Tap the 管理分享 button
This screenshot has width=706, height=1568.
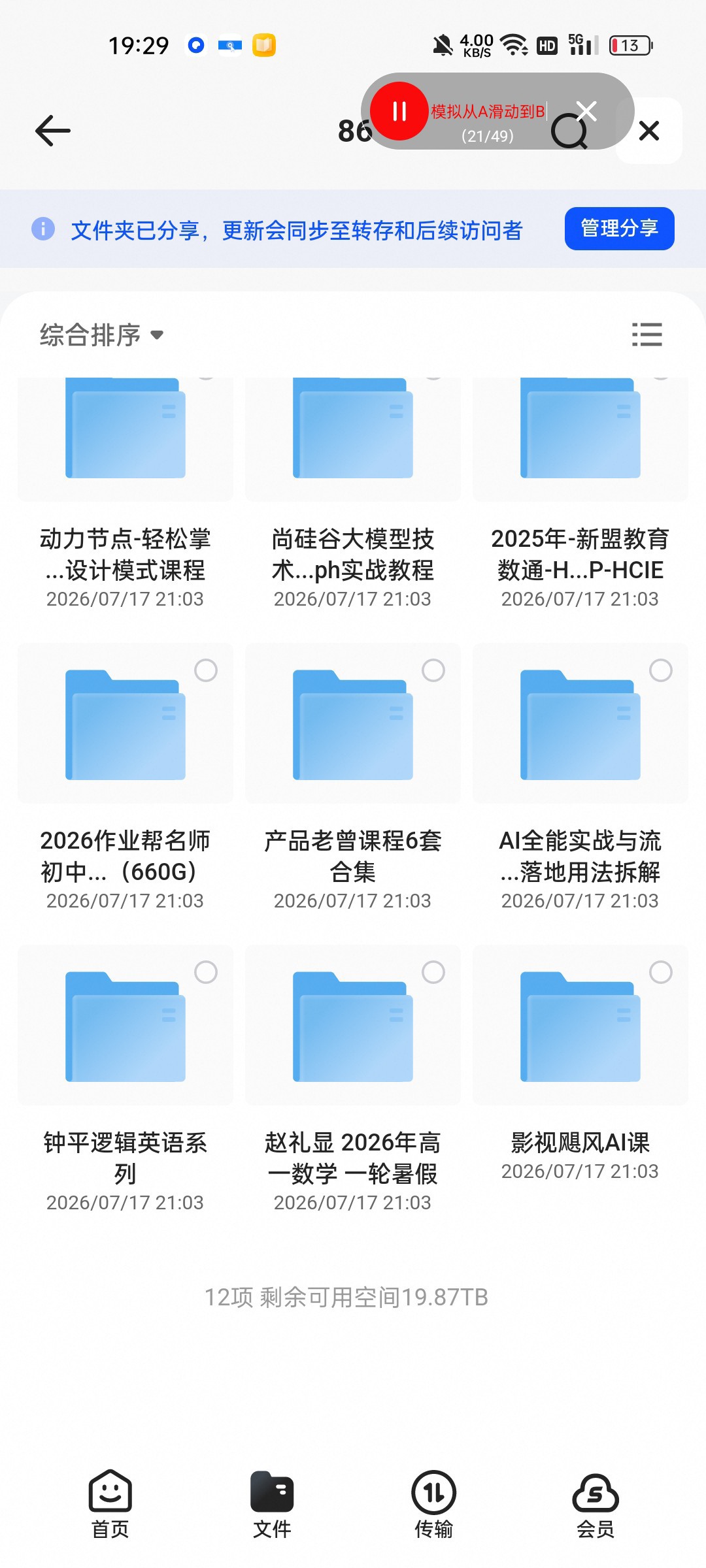point(619,229)
